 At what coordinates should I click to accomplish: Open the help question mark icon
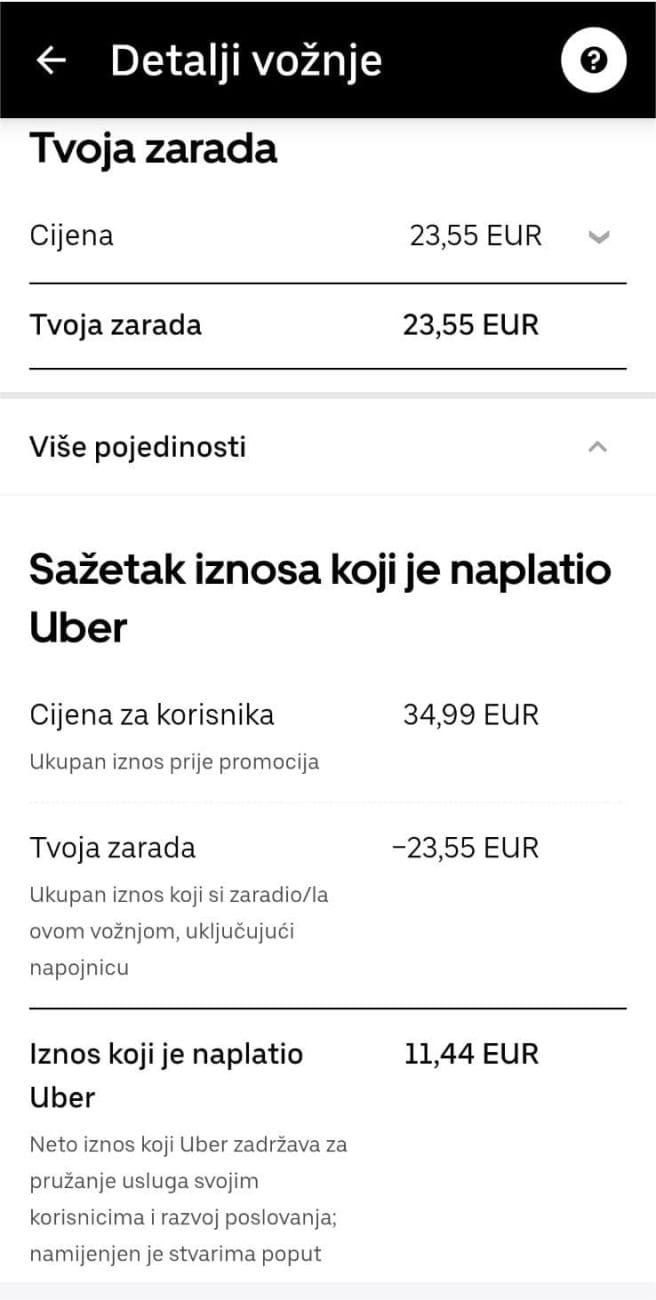click(594, 61)
